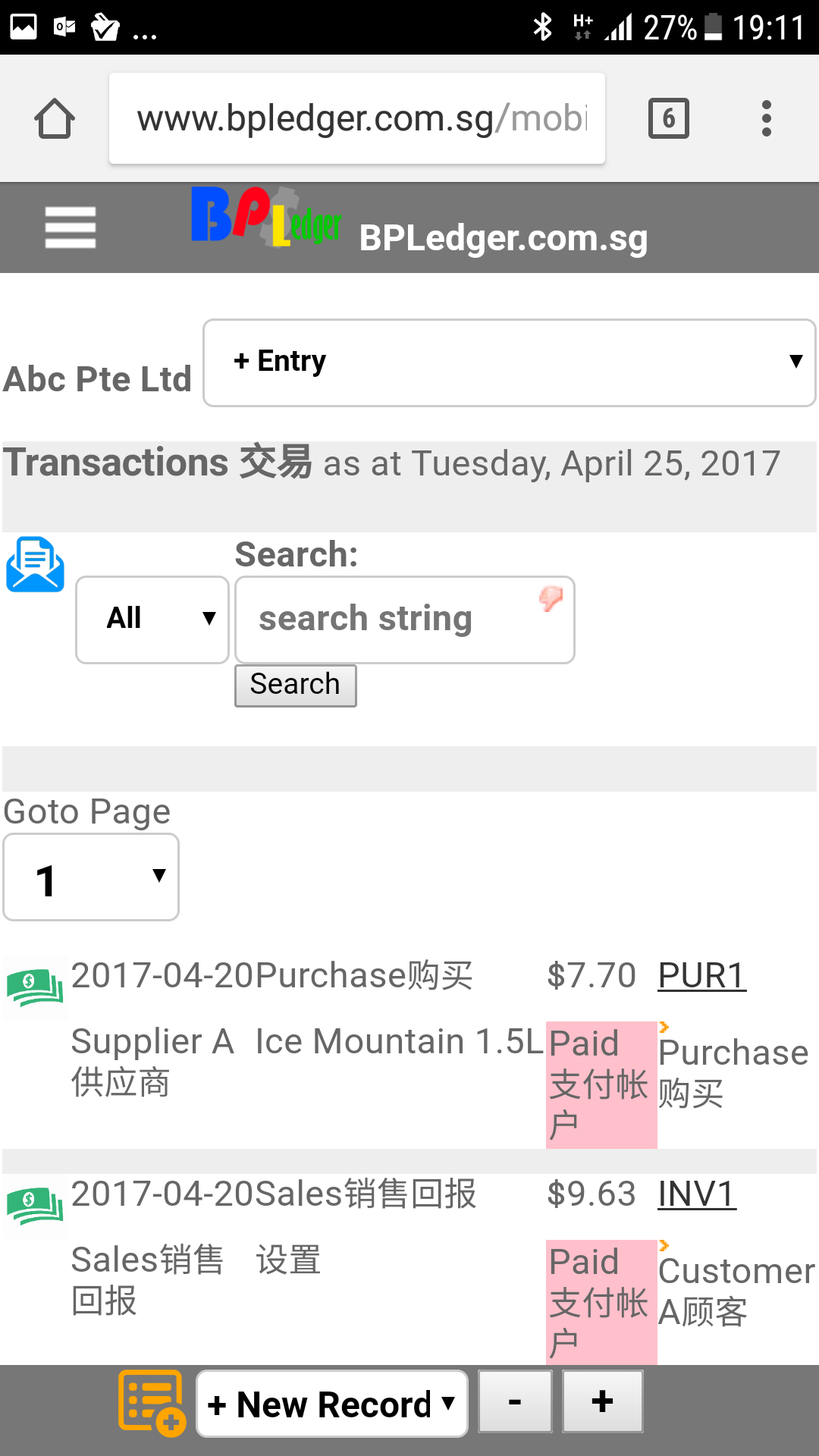
Task: Expand the + Entry dropdown
Action: 510,362
